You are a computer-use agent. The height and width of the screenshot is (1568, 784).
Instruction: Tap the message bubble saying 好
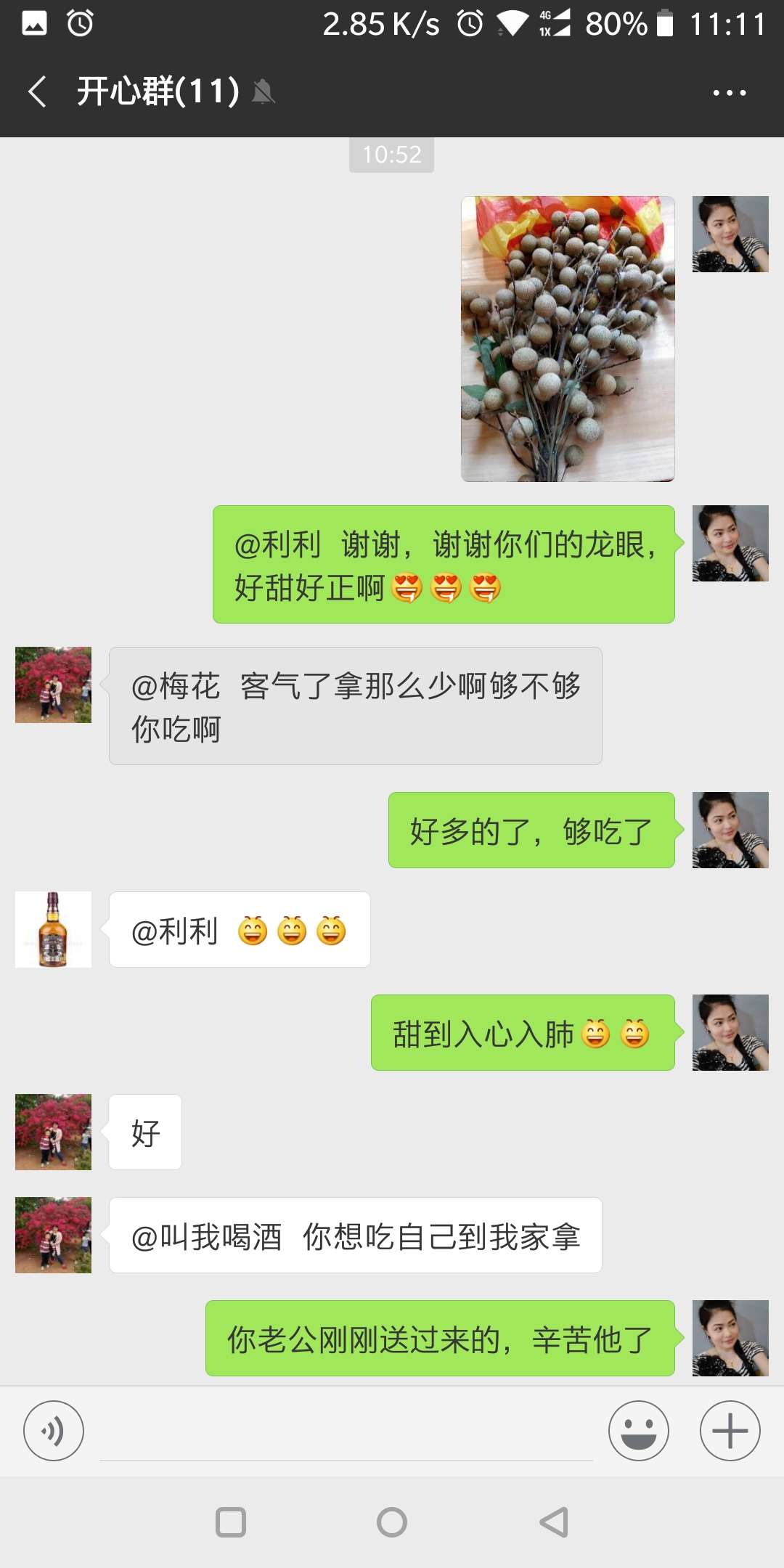tap(144, 1132)
